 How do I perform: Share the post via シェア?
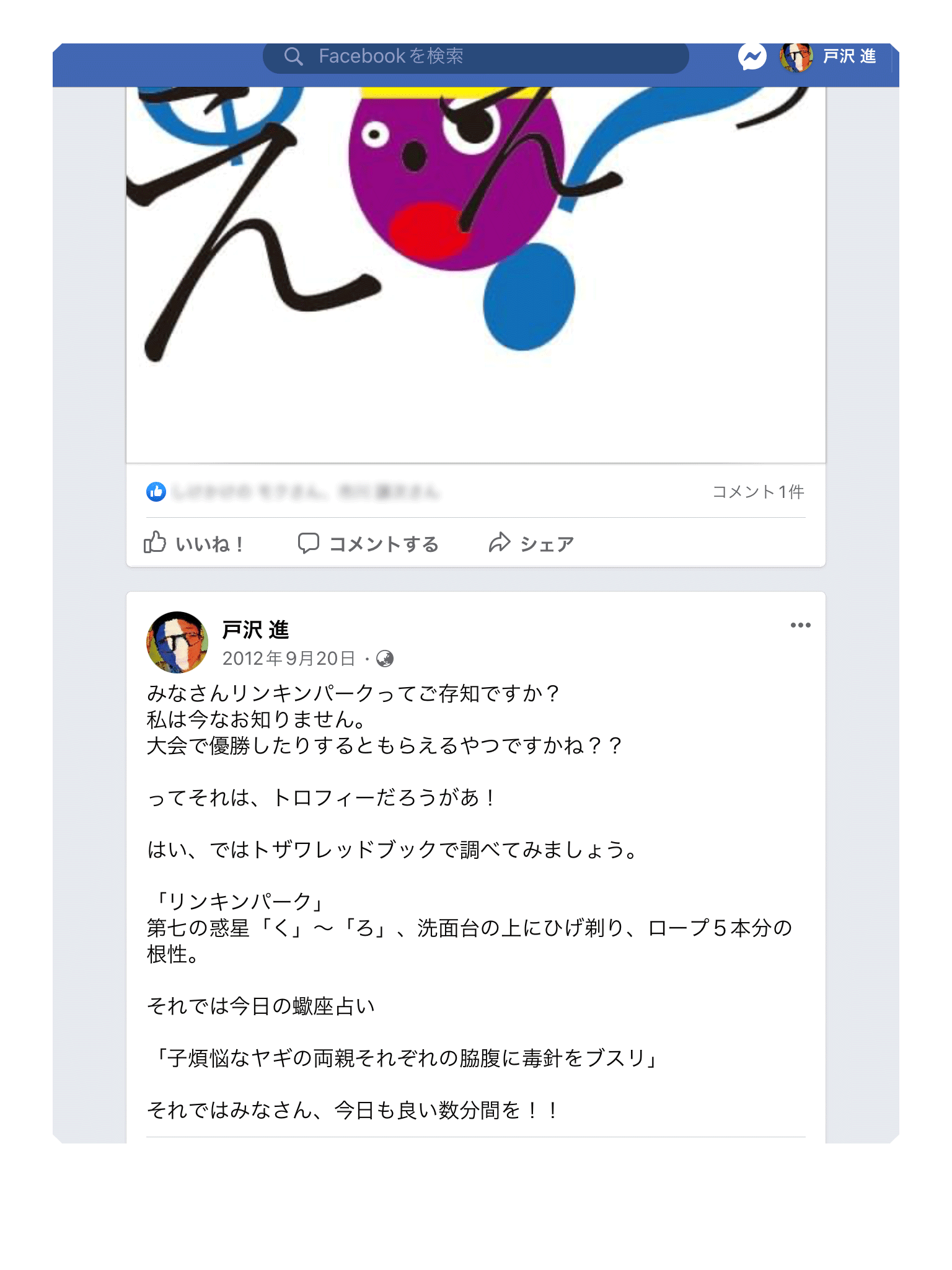(x=531, y=544)
